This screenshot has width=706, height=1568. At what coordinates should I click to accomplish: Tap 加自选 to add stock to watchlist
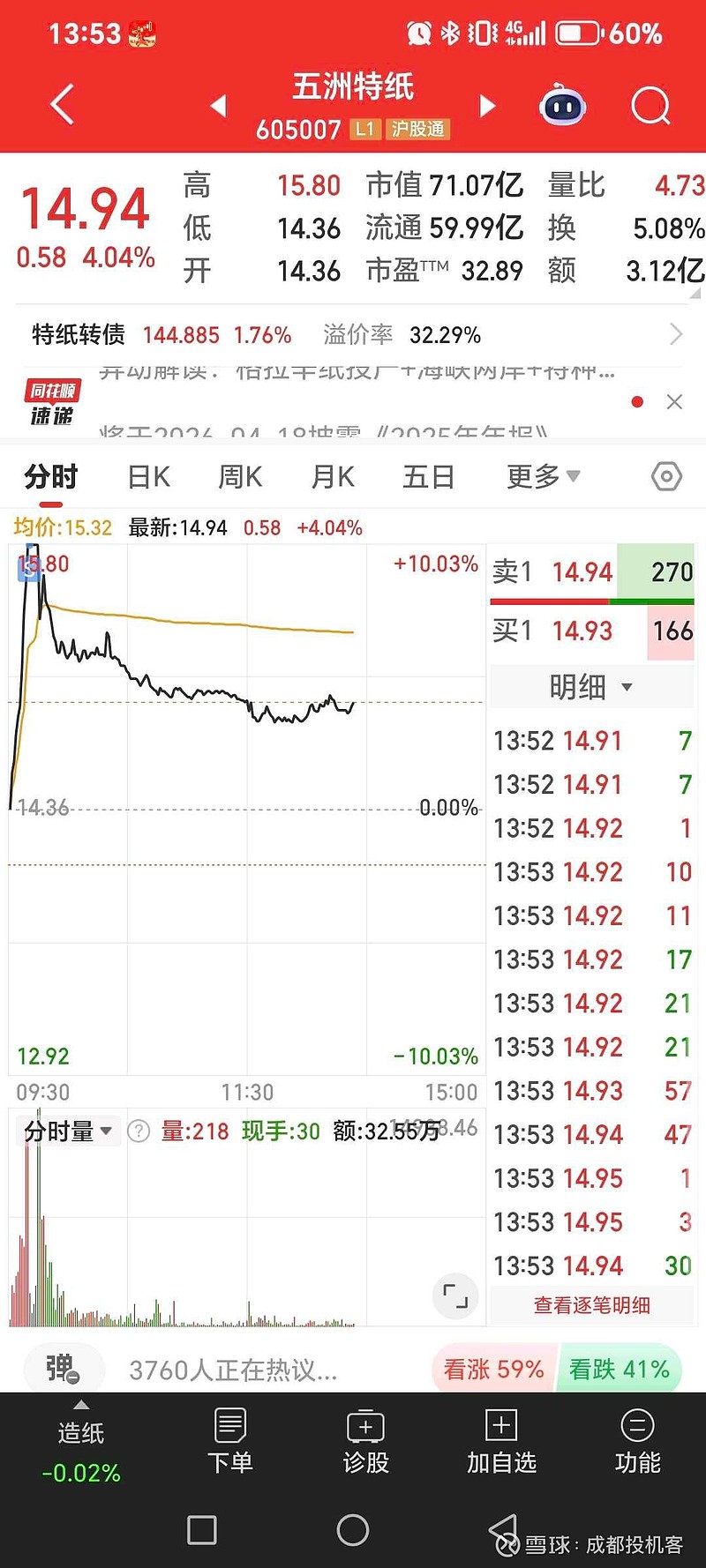pos(501,1440)
